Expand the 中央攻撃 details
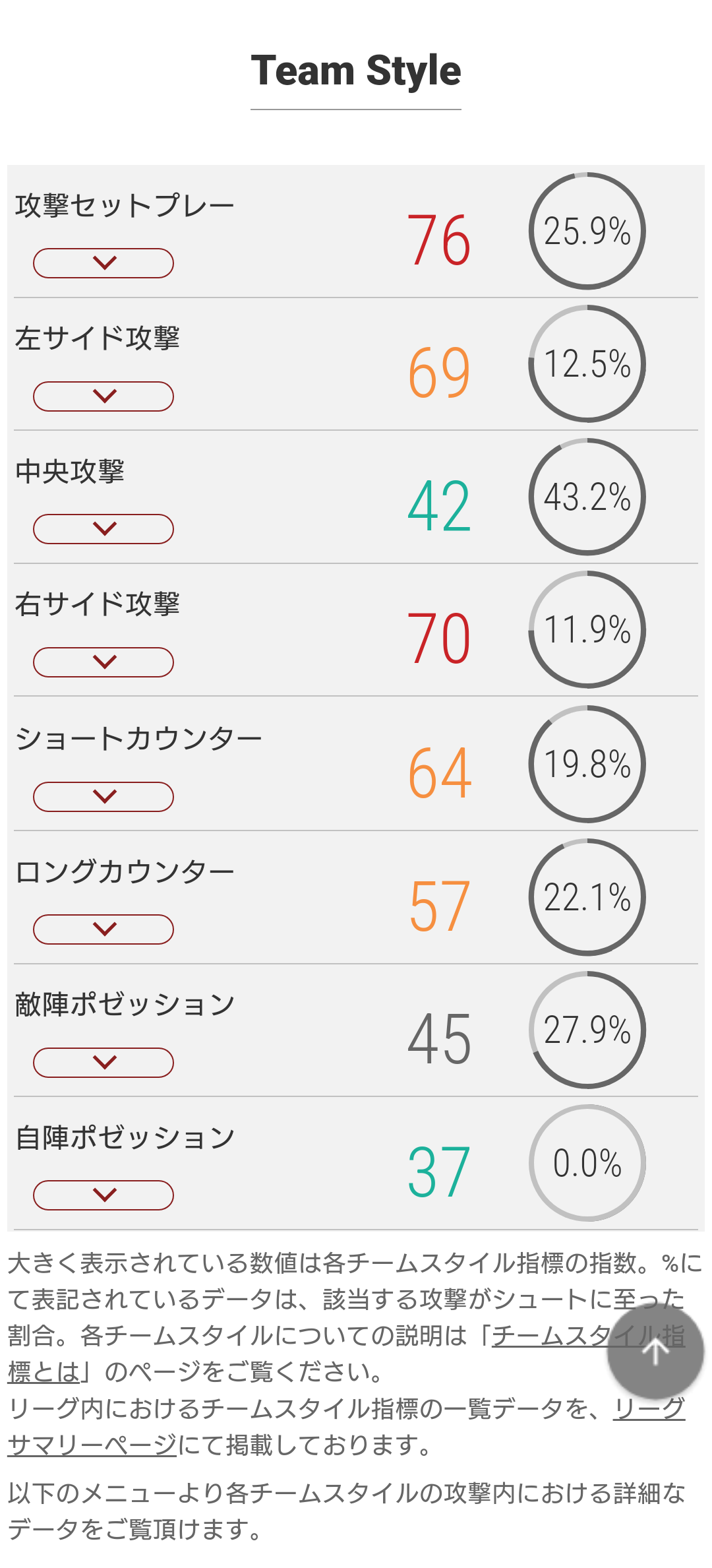The height and width of the screenshot is (1568, 712). (104, 529)
